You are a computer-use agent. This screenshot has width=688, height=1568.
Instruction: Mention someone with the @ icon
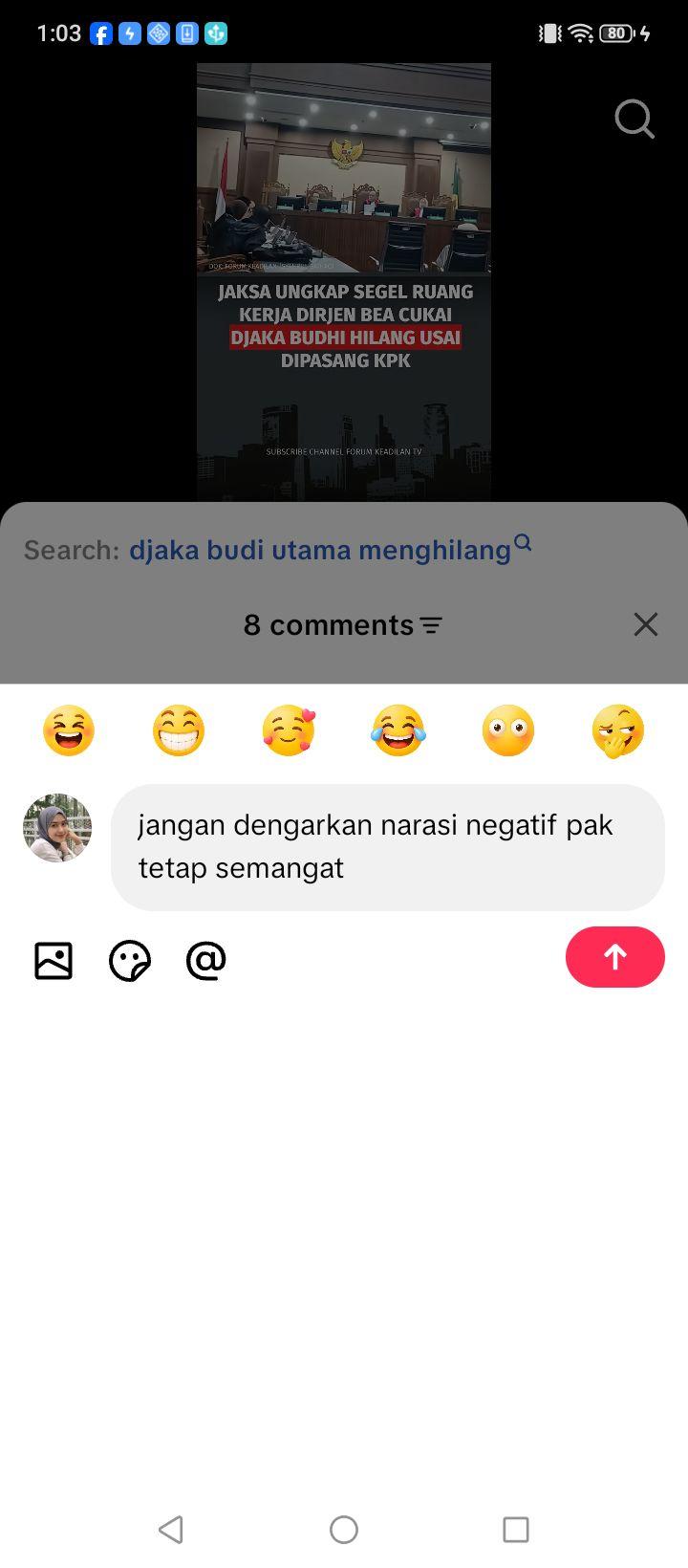206,960
